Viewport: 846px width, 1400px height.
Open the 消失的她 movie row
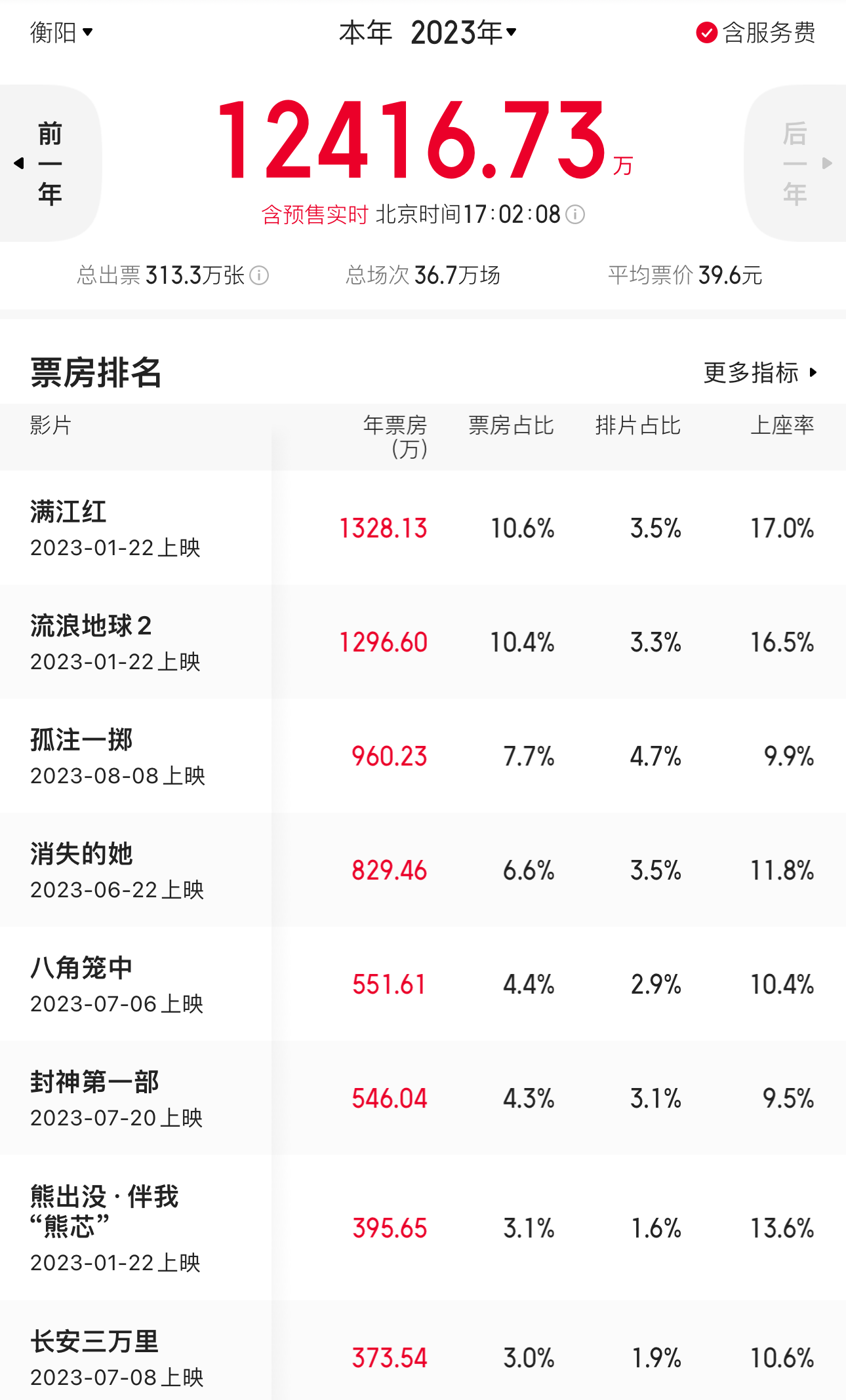tap(423, 870)
